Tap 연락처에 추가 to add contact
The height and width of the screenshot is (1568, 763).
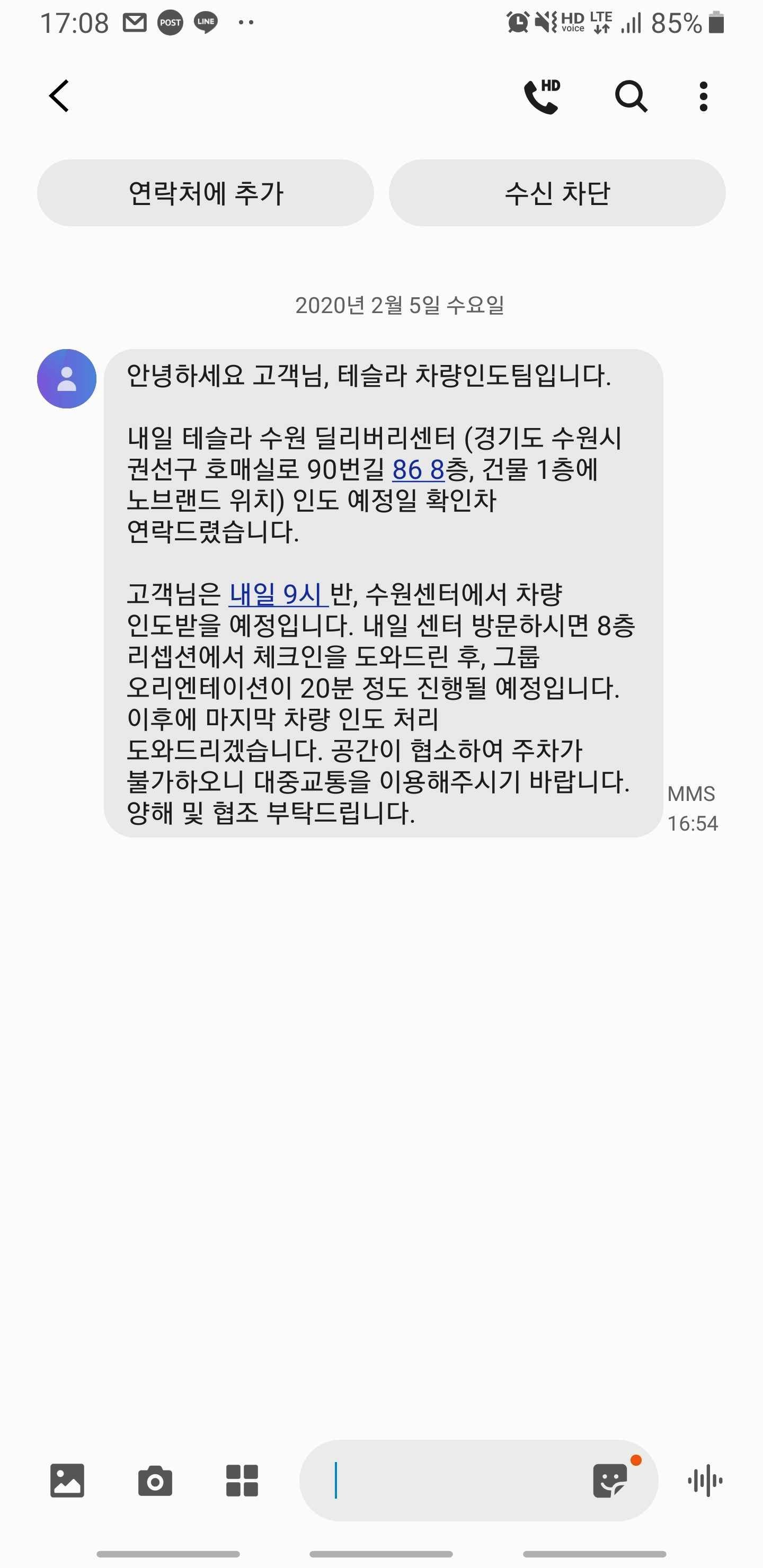(205, 193)
